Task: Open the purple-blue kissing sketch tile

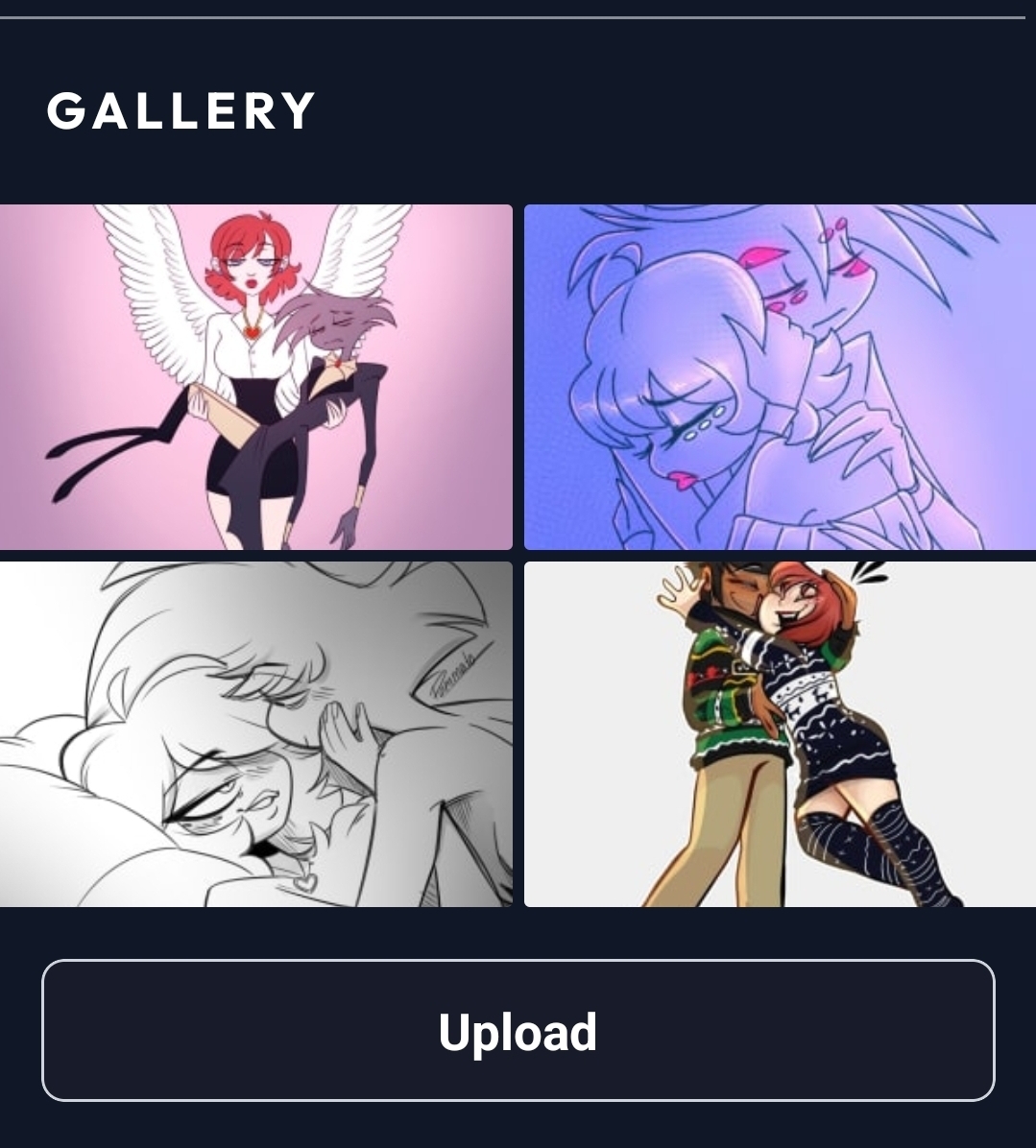Action: tap(780, 376)
